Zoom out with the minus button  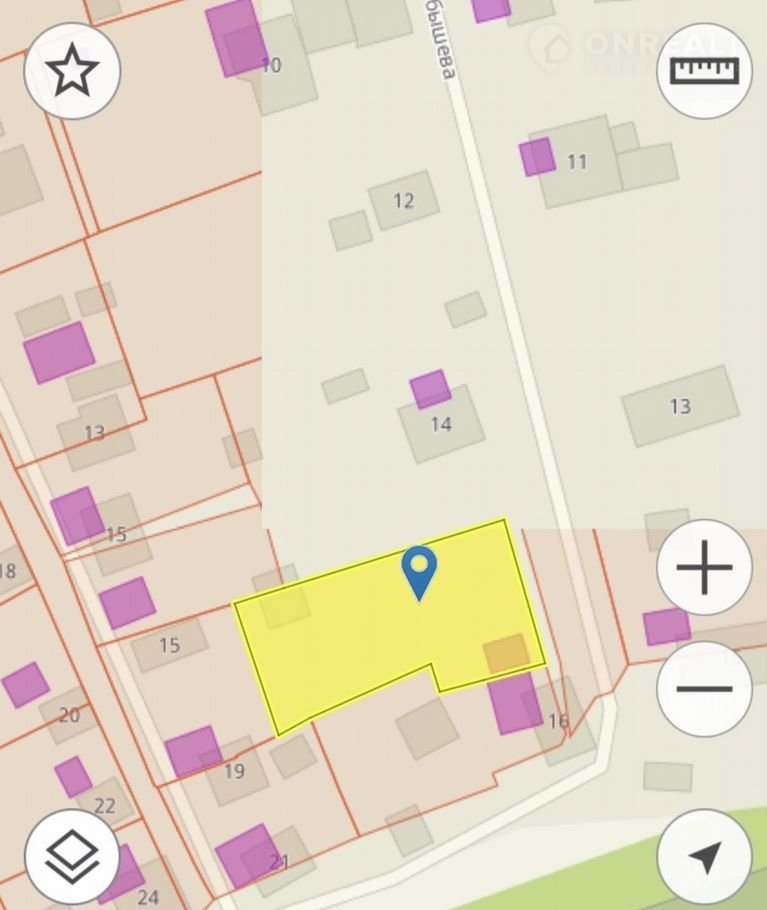[x=704, y=689]
